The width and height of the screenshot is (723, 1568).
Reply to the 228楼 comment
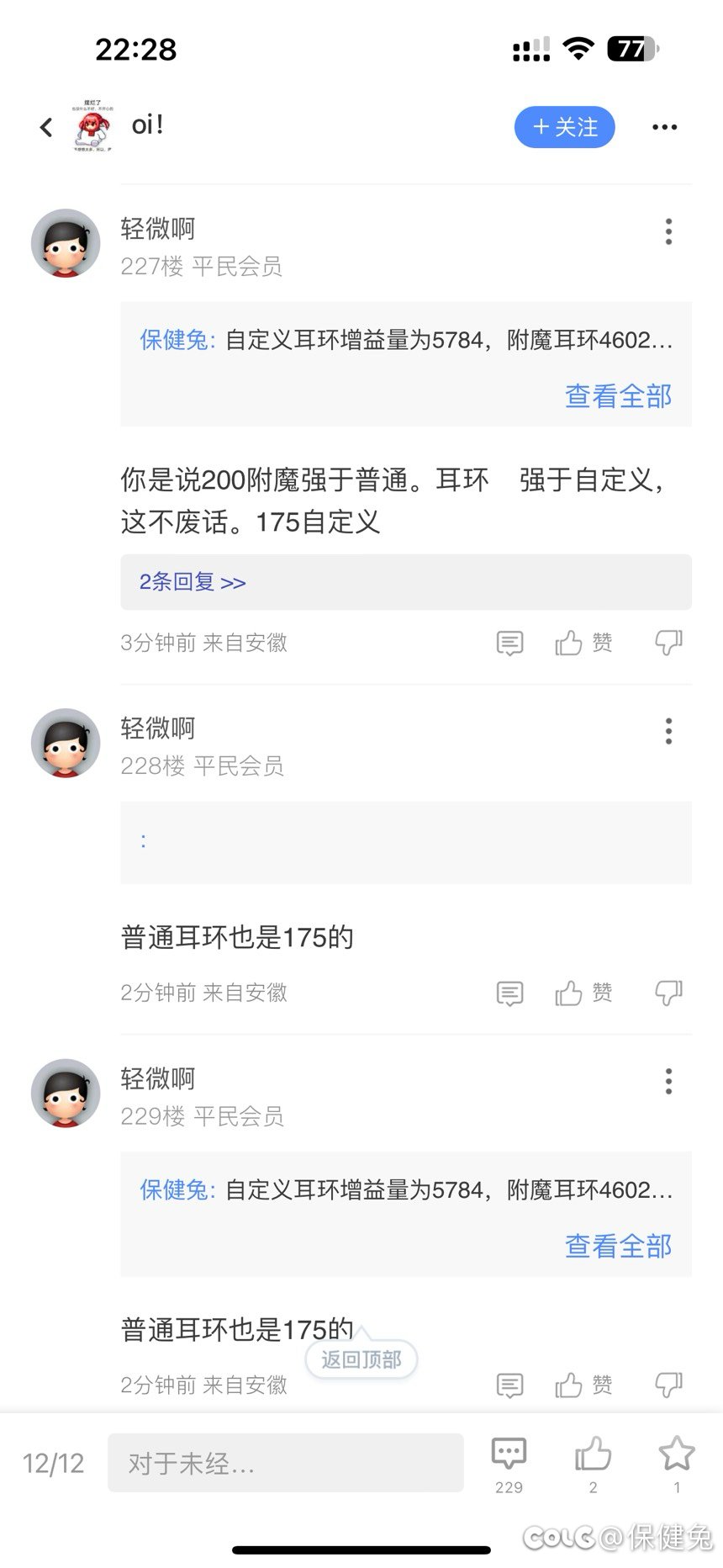click(x=509, y=993)
